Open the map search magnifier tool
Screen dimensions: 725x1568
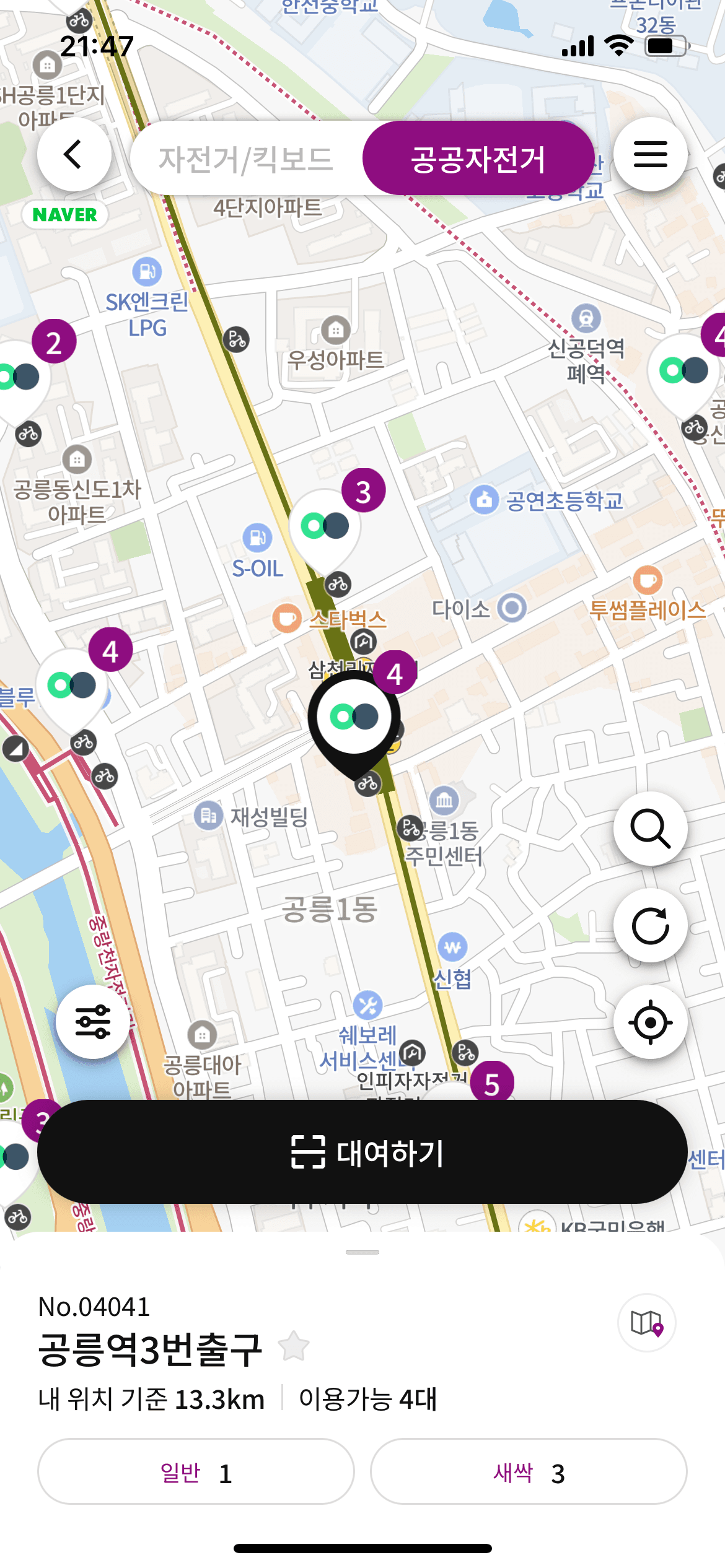click(x=650, y=828)
